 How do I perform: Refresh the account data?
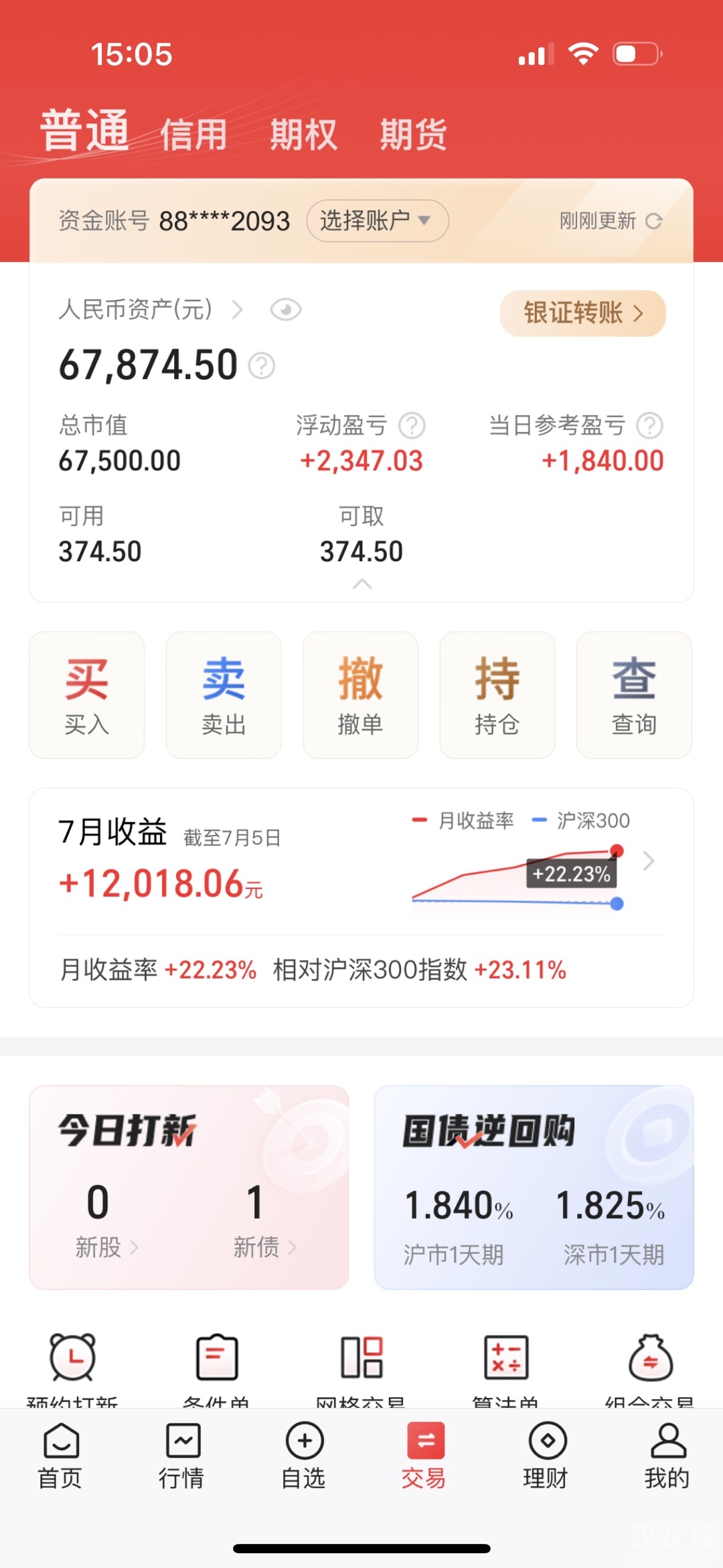click(x=653, y=221)
